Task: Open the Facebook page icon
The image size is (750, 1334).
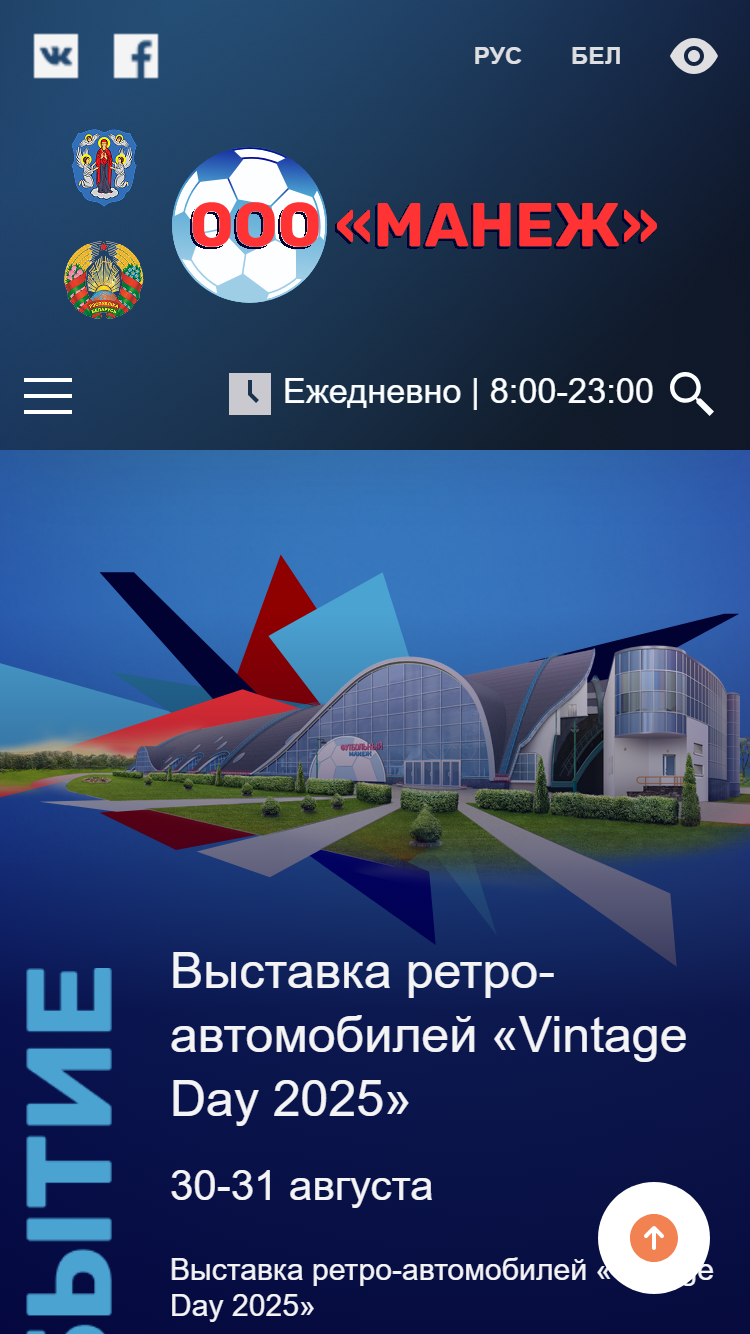Action: point(136,56)
